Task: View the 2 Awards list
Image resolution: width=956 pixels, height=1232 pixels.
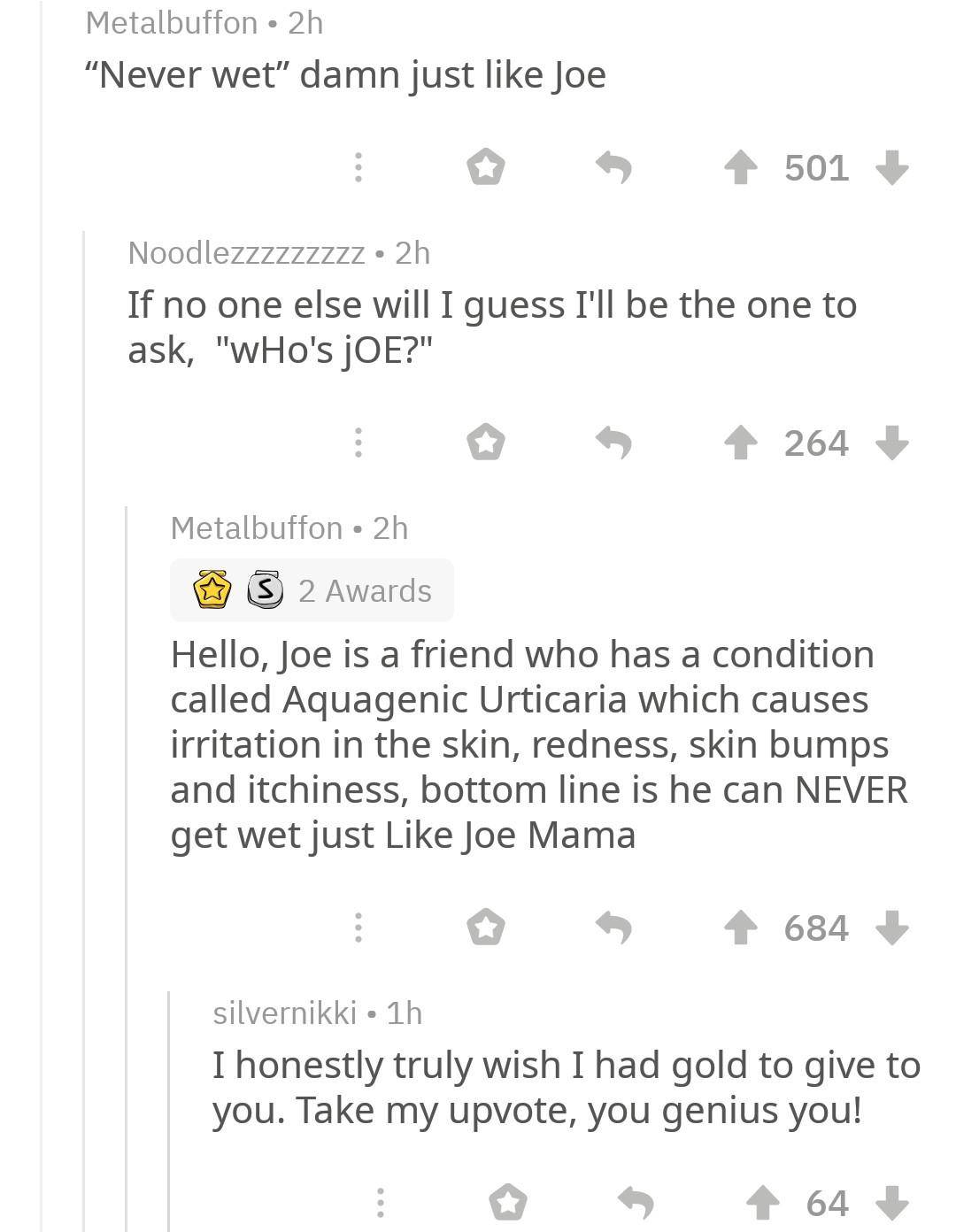Action: [365, 589]
